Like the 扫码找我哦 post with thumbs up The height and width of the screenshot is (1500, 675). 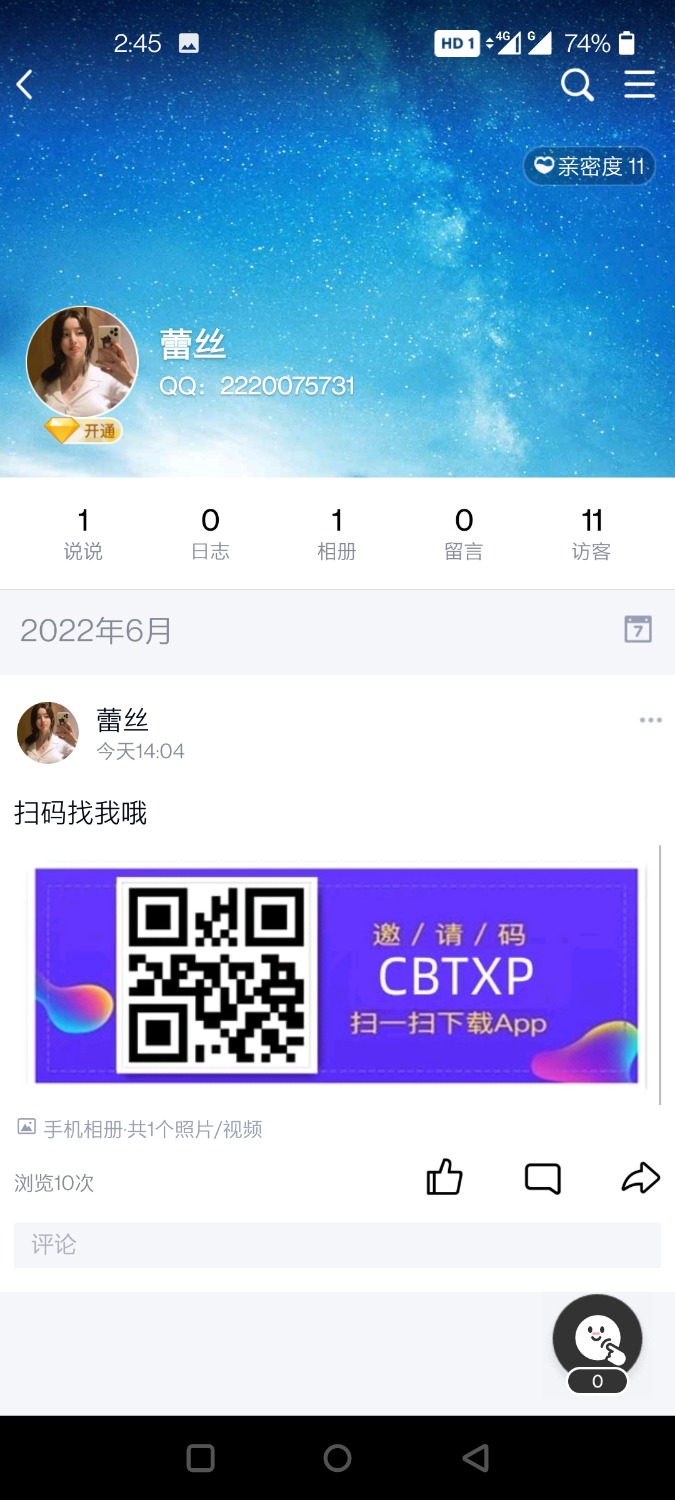tap(445, 1178)
